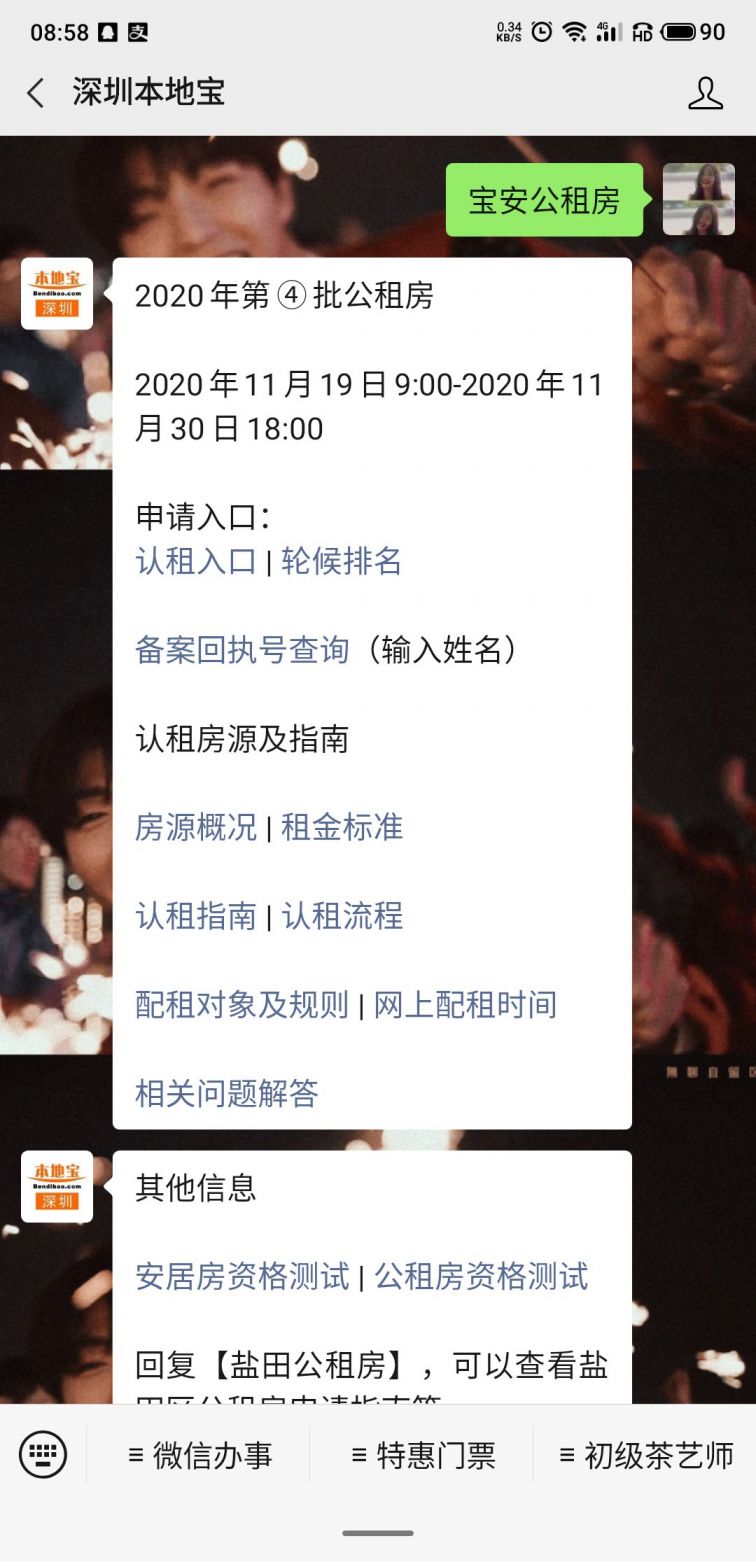Open 配租对象及规则 link
Viewport: 756px width, 1562px height.
(x=242, y=1005)
